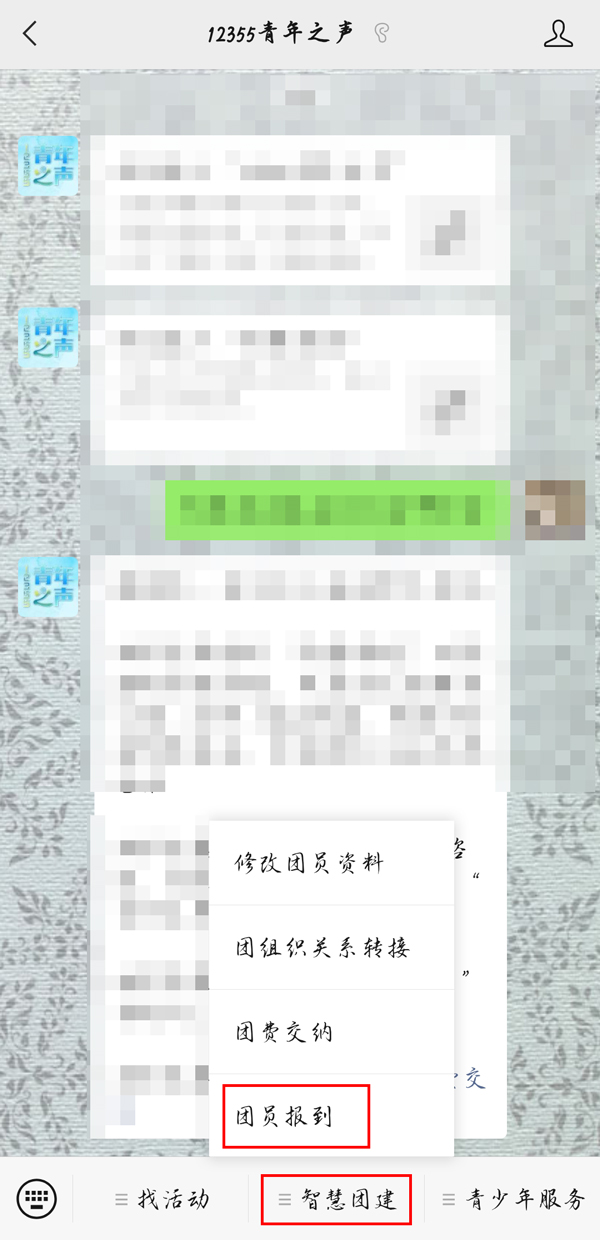This screenshot has height=1240, width=600.
Task: Tap the 智慧团建 bottom menu
Action: (336, 1199)
